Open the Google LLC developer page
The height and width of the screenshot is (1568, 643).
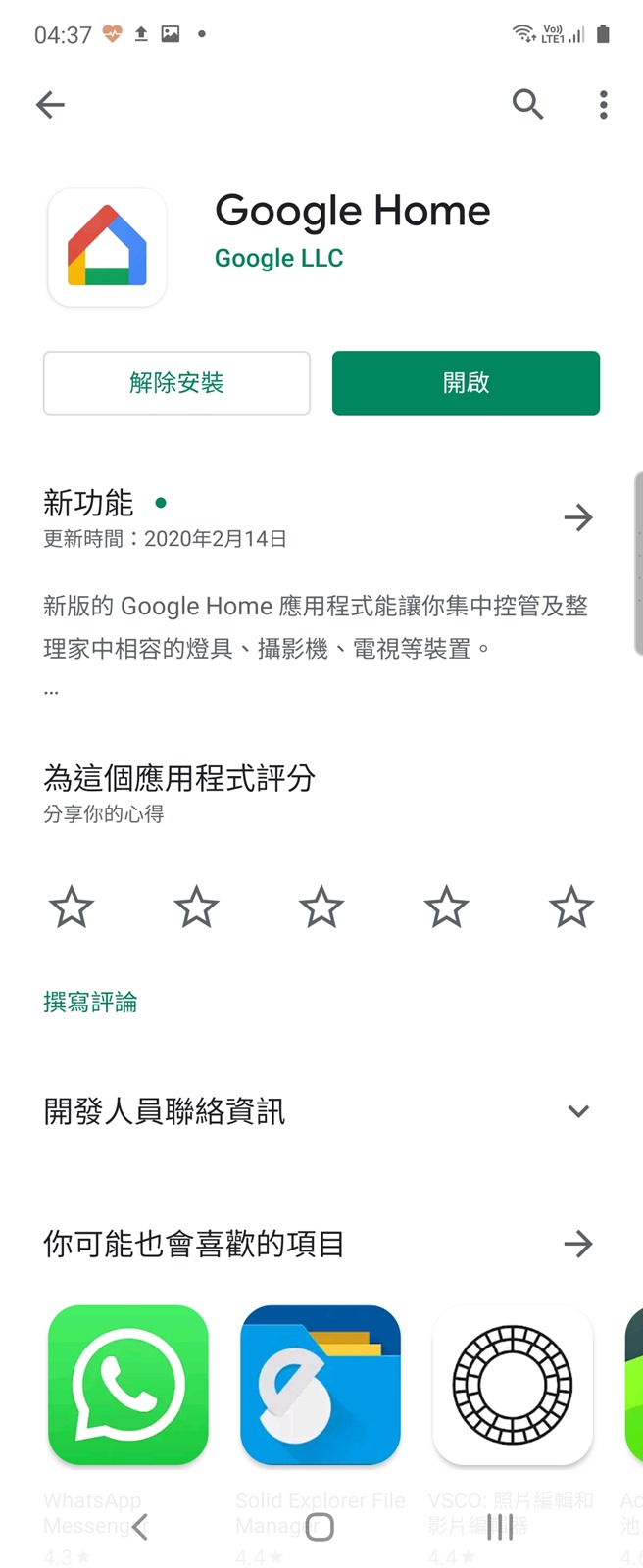click(x=278, y=258)
